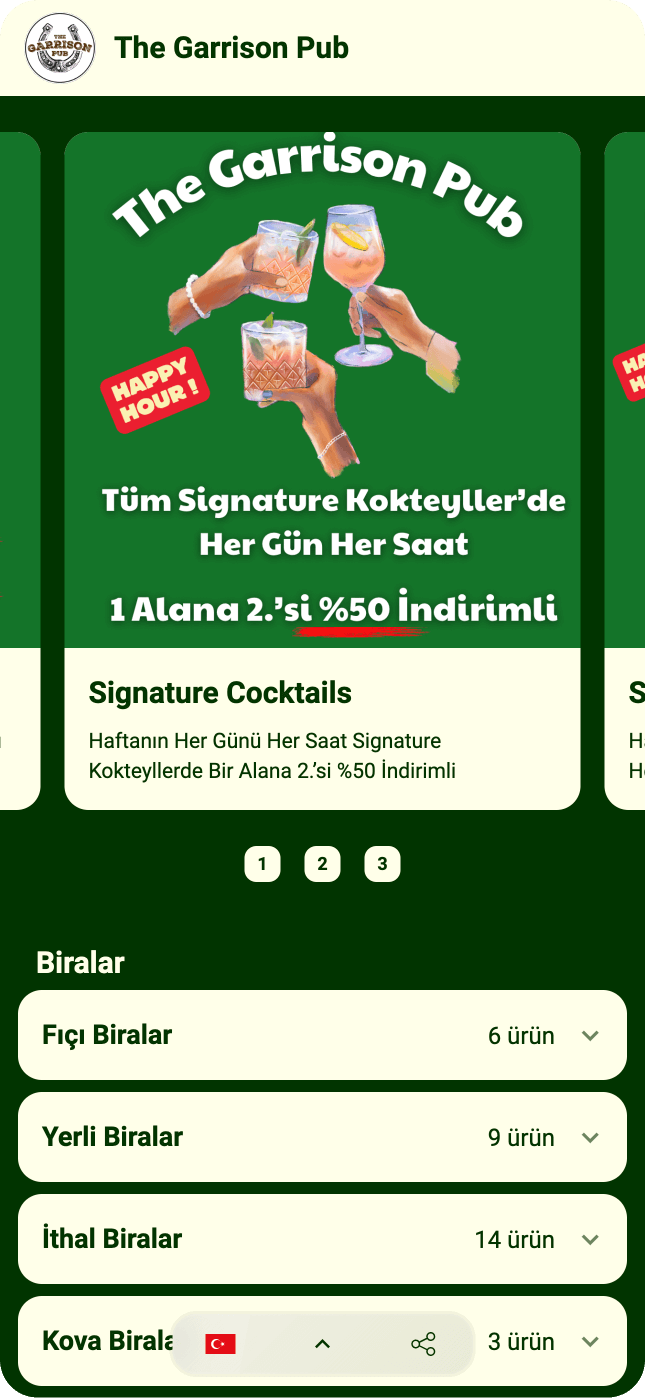The width and height of the screenshot is (645, 1398).
Task: Go to carousel slide 2
Action: [322, 864]
